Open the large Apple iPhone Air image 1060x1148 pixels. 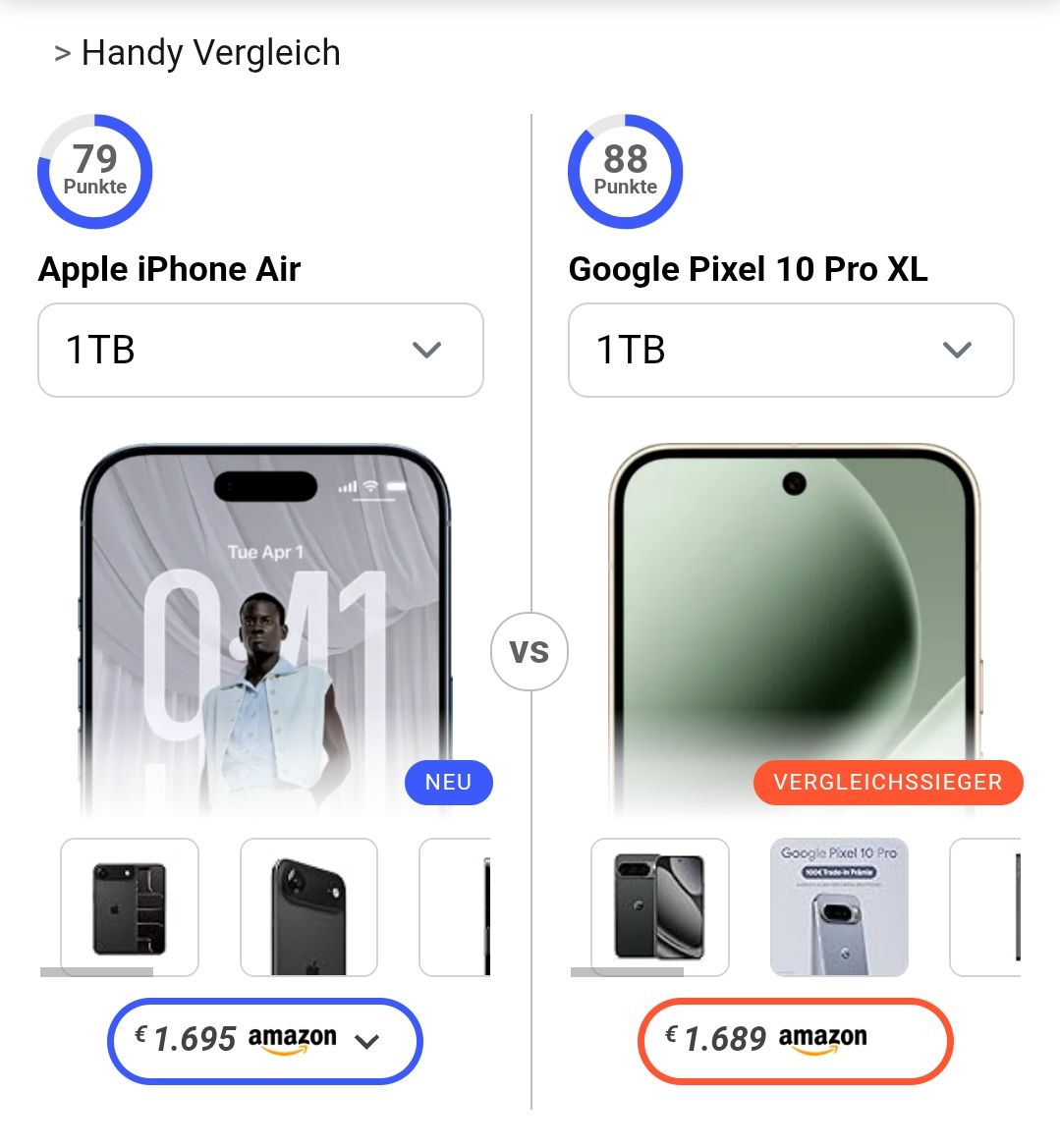click(265, 629)
